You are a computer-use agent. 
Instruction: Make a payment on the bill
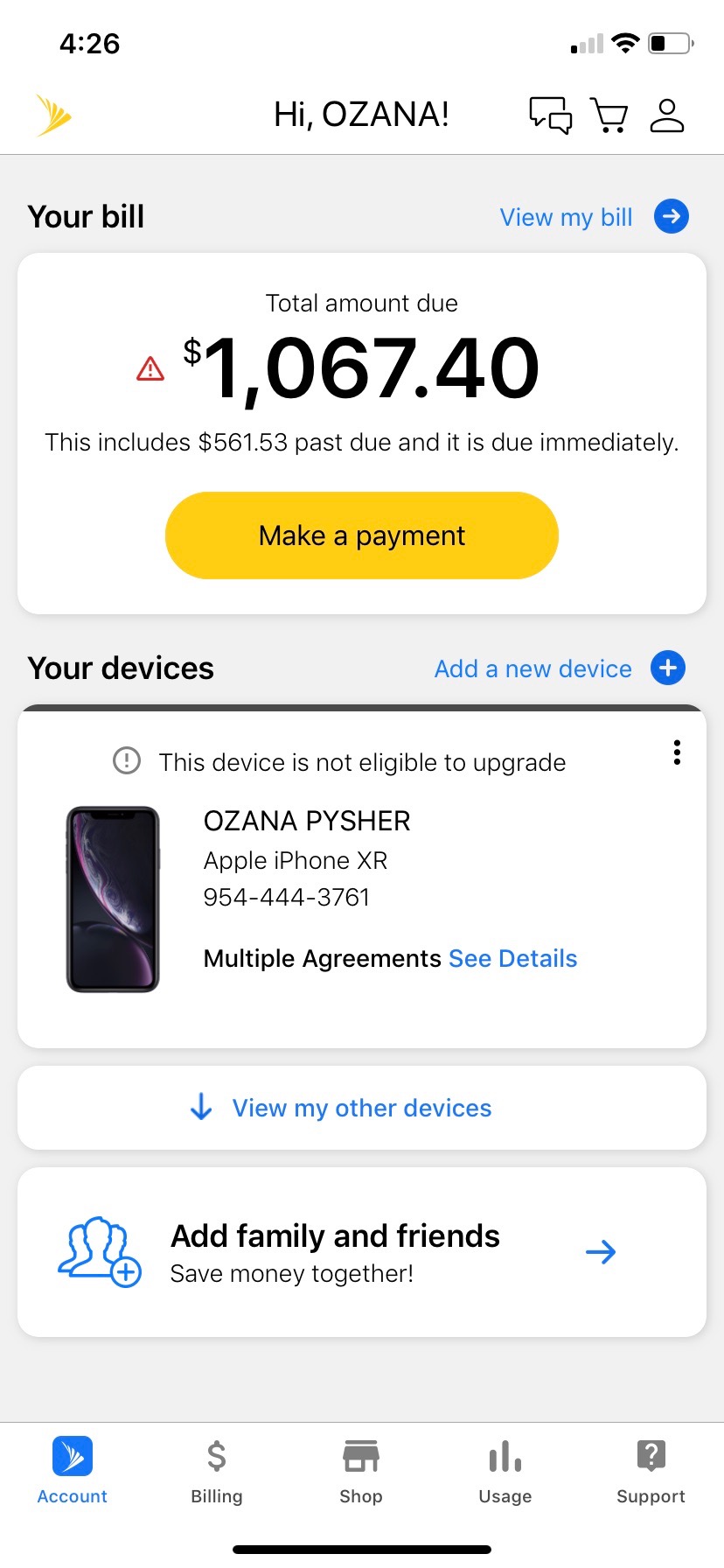pyautogui.click(x=362, y=535)
